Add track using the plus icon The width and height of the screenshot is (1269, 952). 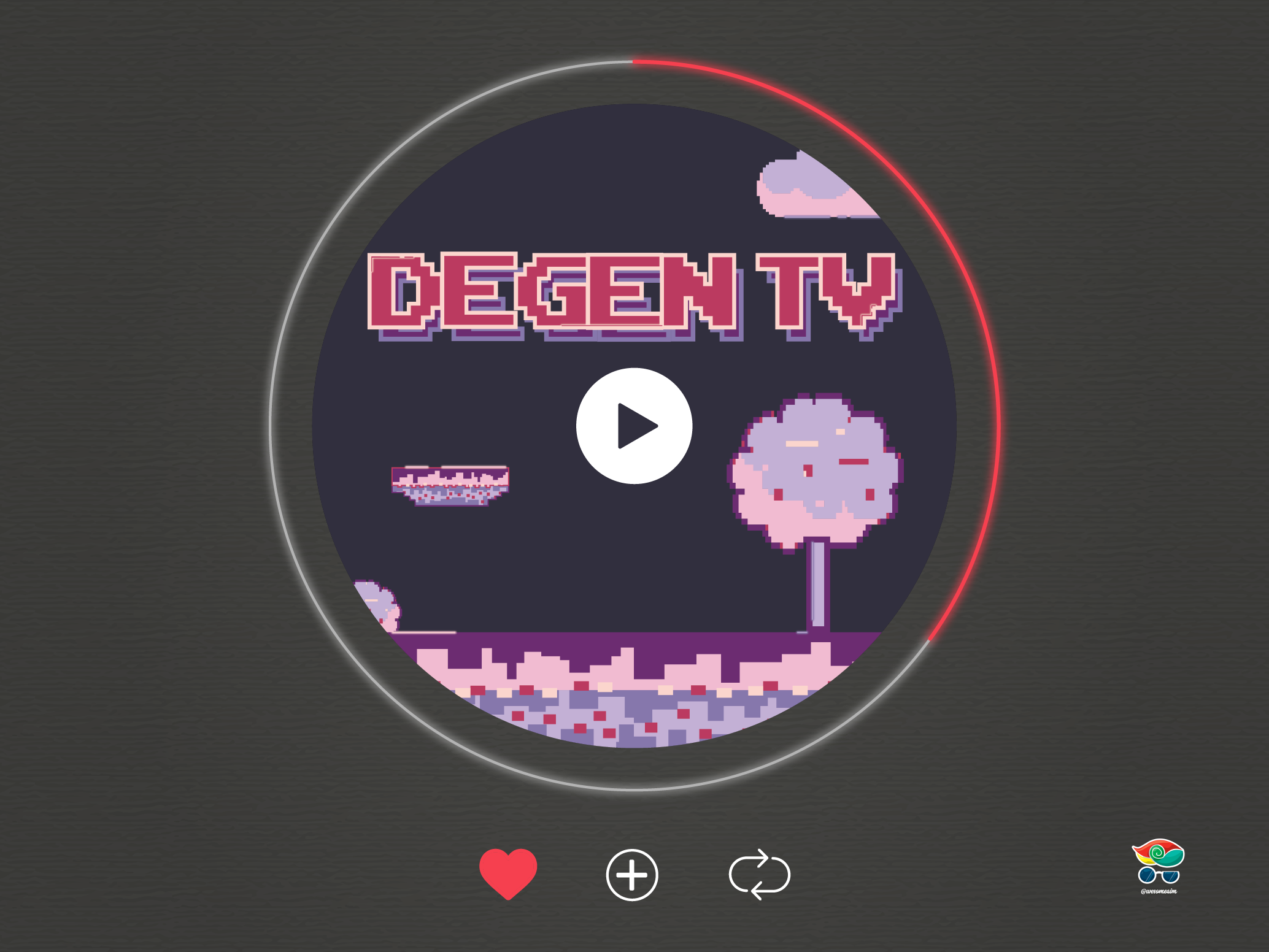coord(632,875)
